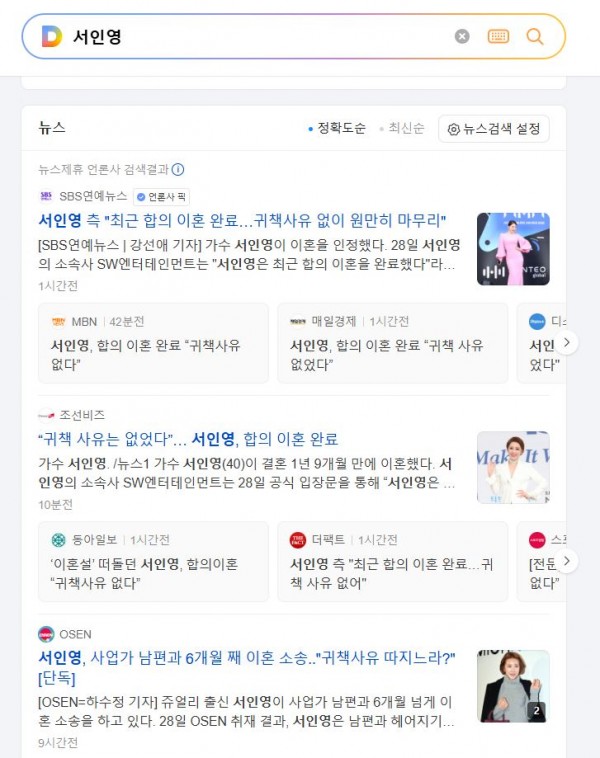Open the 동아일보 related article card
This screenshot has height=758, width=600.
153,561
